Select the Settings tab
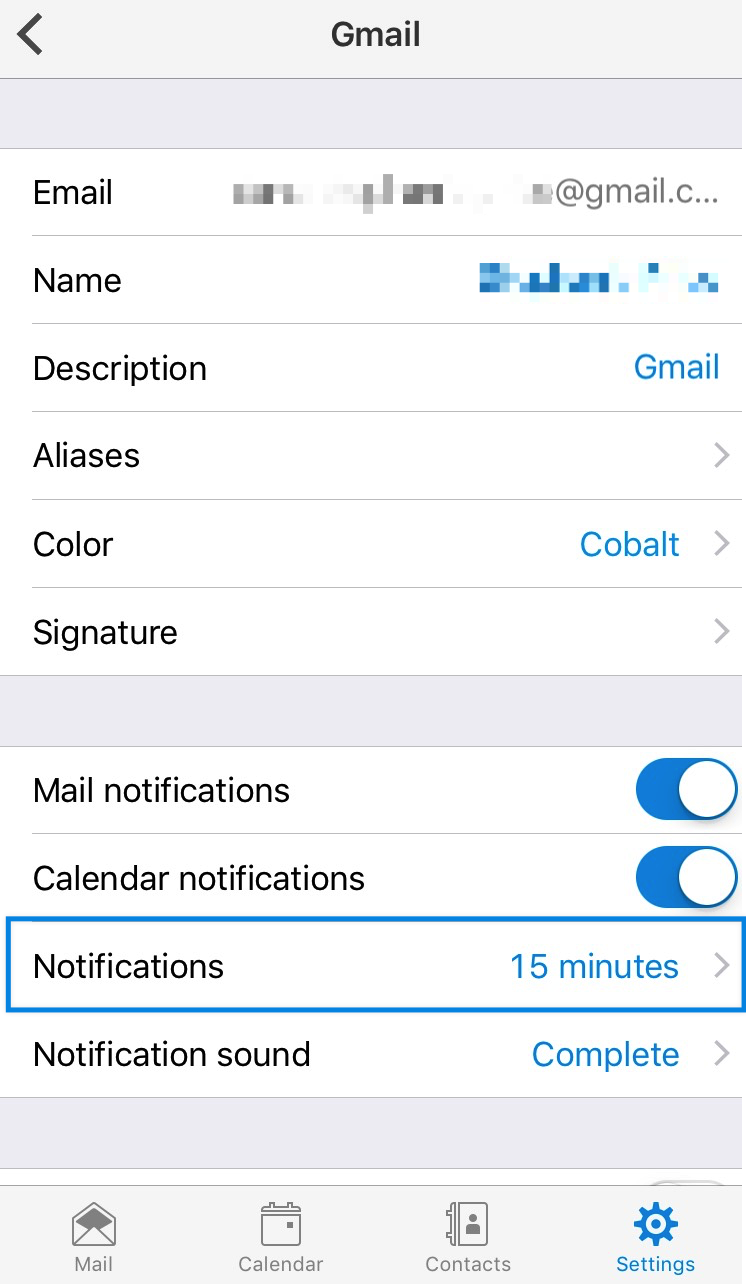Viewport: 746px width, 1284px height. point(655,1236)
